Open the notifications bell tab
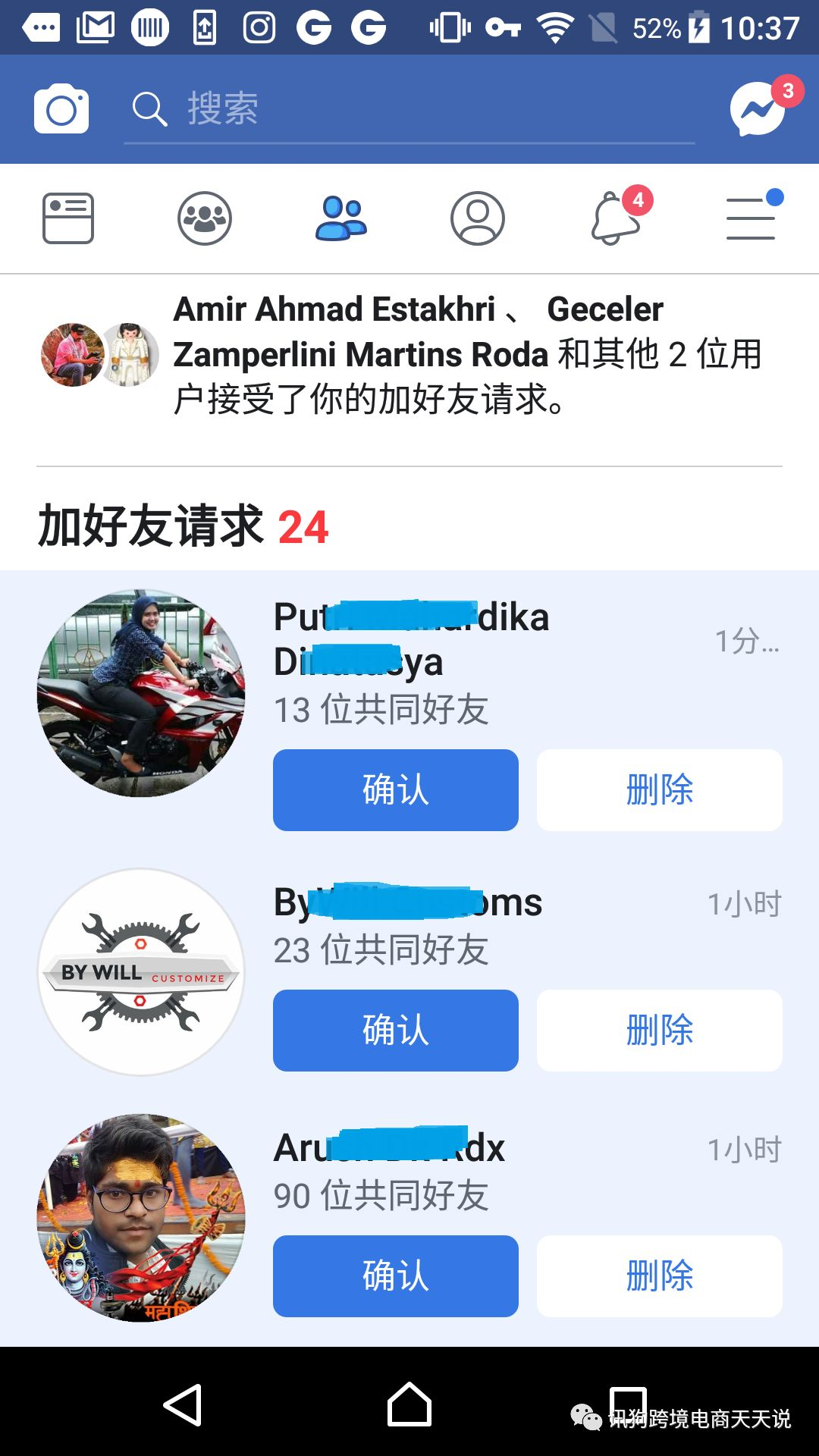819x1456 pixels. pyautogui.click(x=616, y=218)
